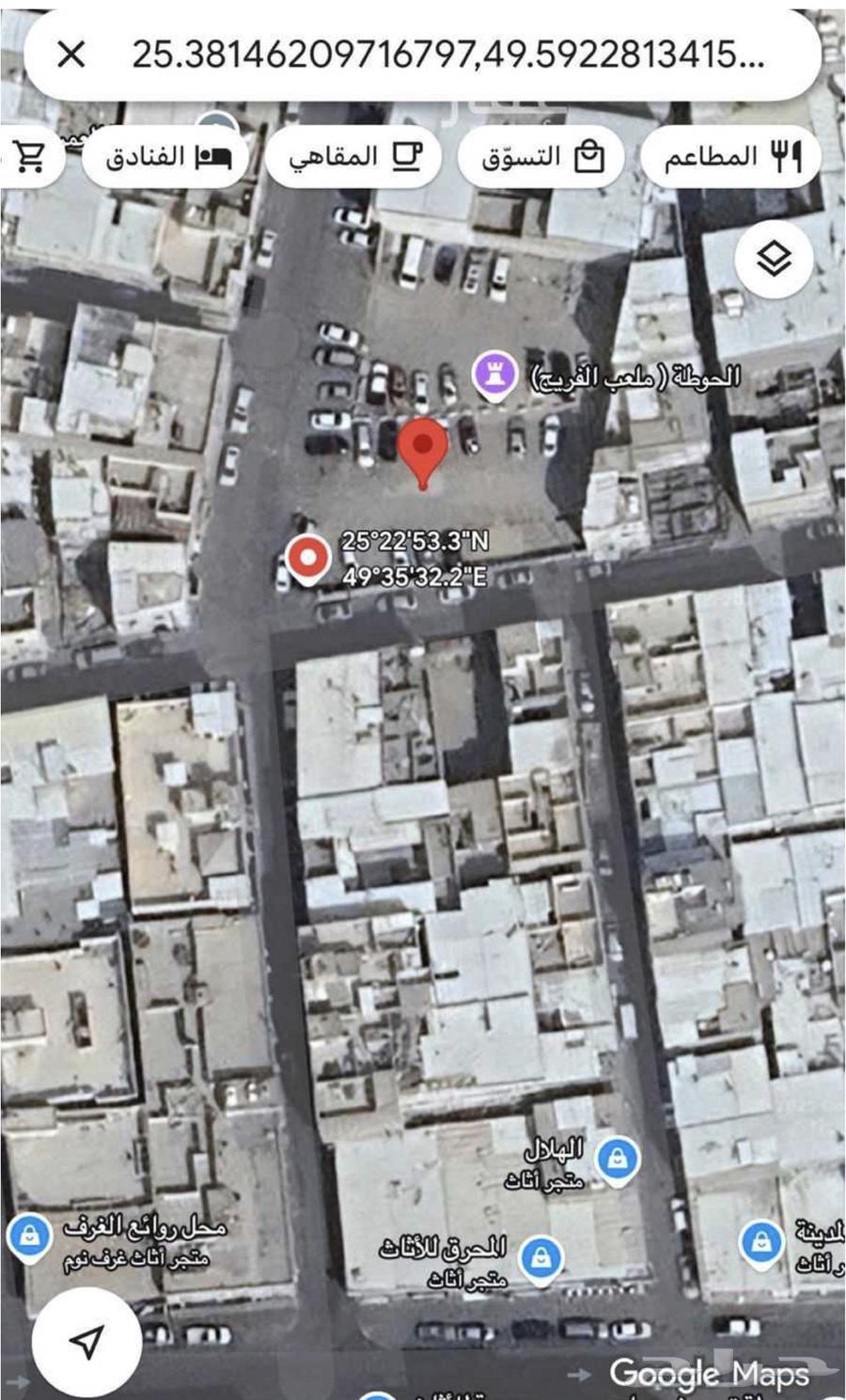Select the المطاعم restaurants chip

click(x=732, y=156)
